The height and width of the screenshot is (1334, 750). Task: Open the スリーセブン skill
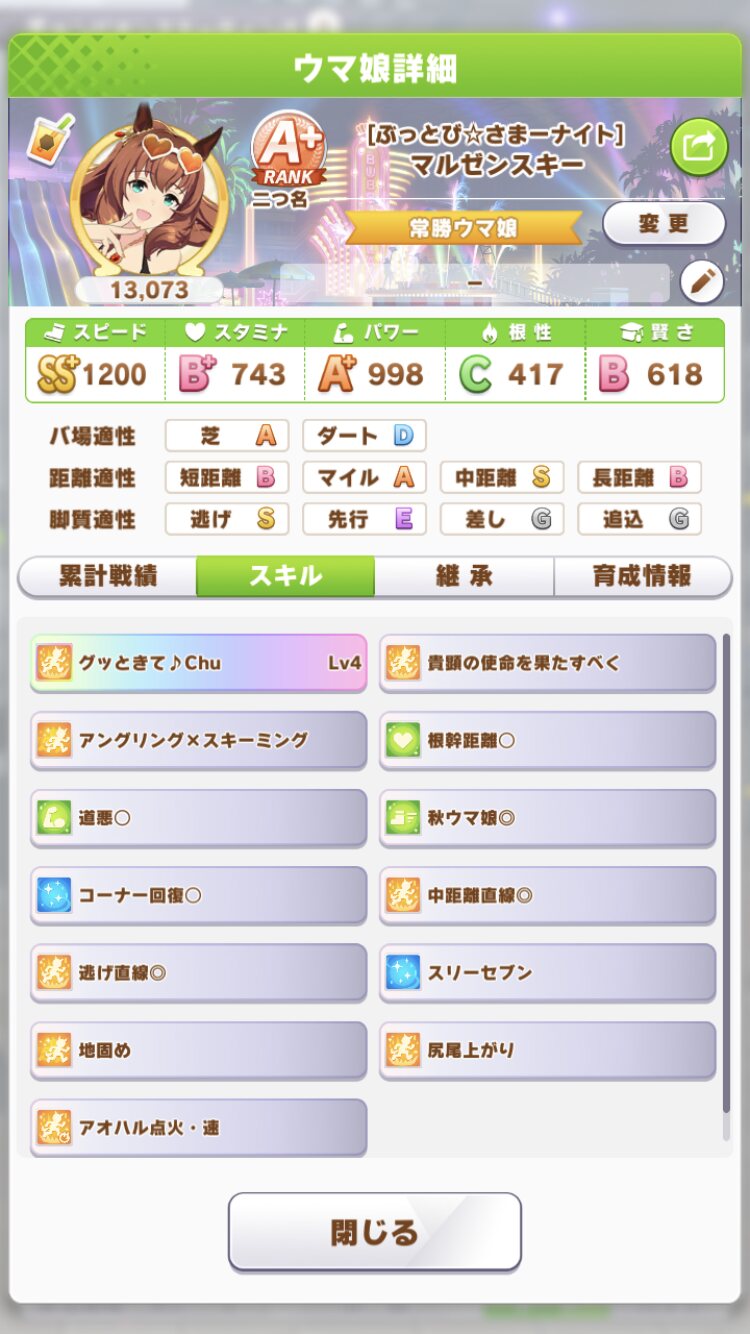(547, 973)
